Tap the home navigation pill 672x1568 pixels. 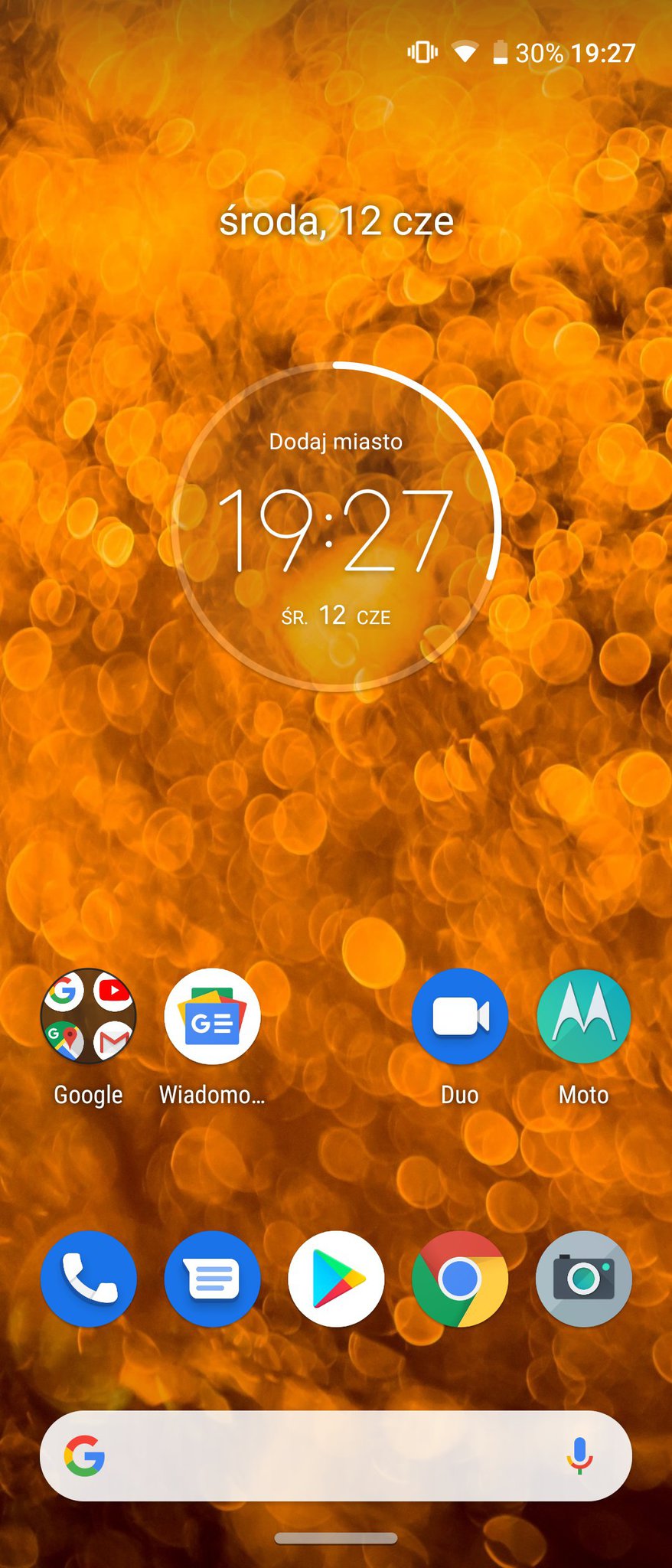(x=336, y=1538)
